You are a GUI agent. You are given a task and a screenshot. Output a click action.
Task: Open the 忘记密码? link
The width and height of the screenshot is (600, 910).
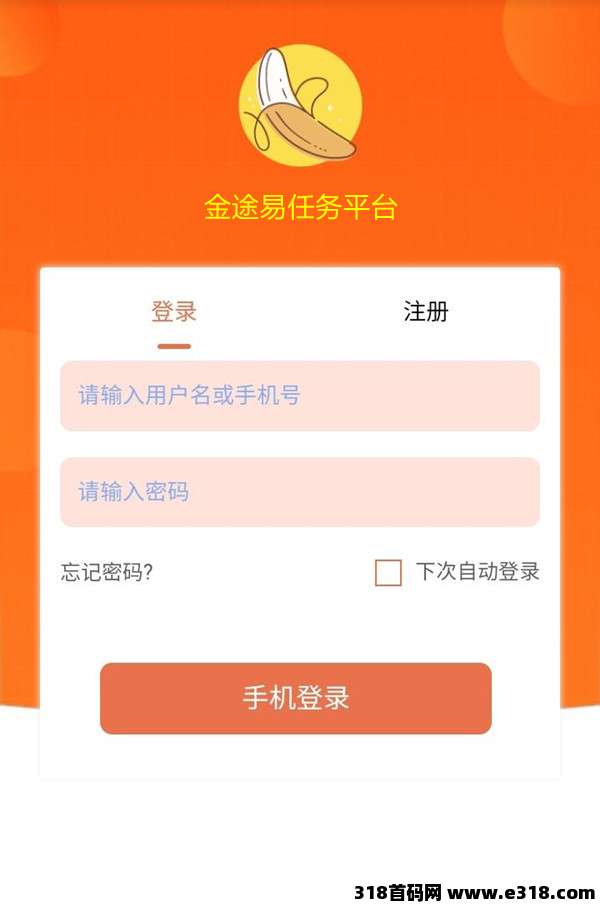tap(107, 573)
